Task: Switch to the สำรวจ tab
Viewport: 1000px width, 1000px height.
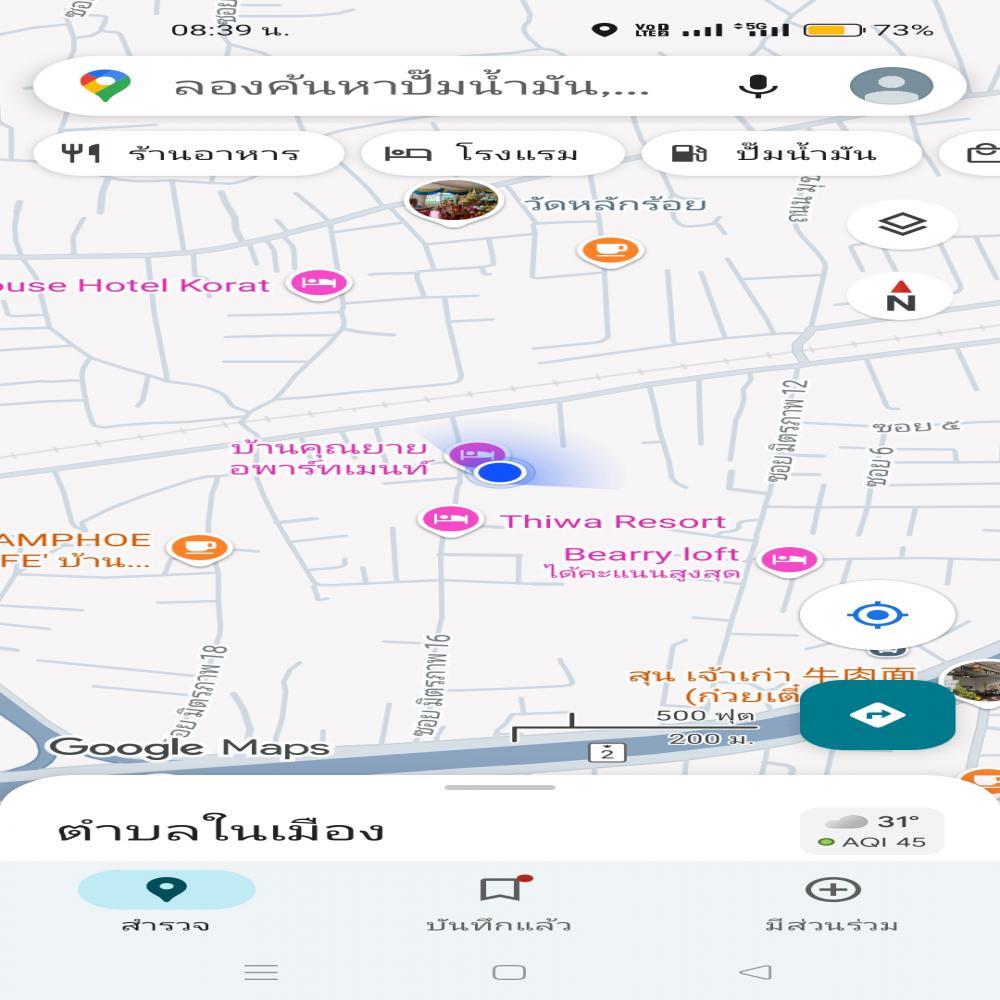Action: click(166, 901)
